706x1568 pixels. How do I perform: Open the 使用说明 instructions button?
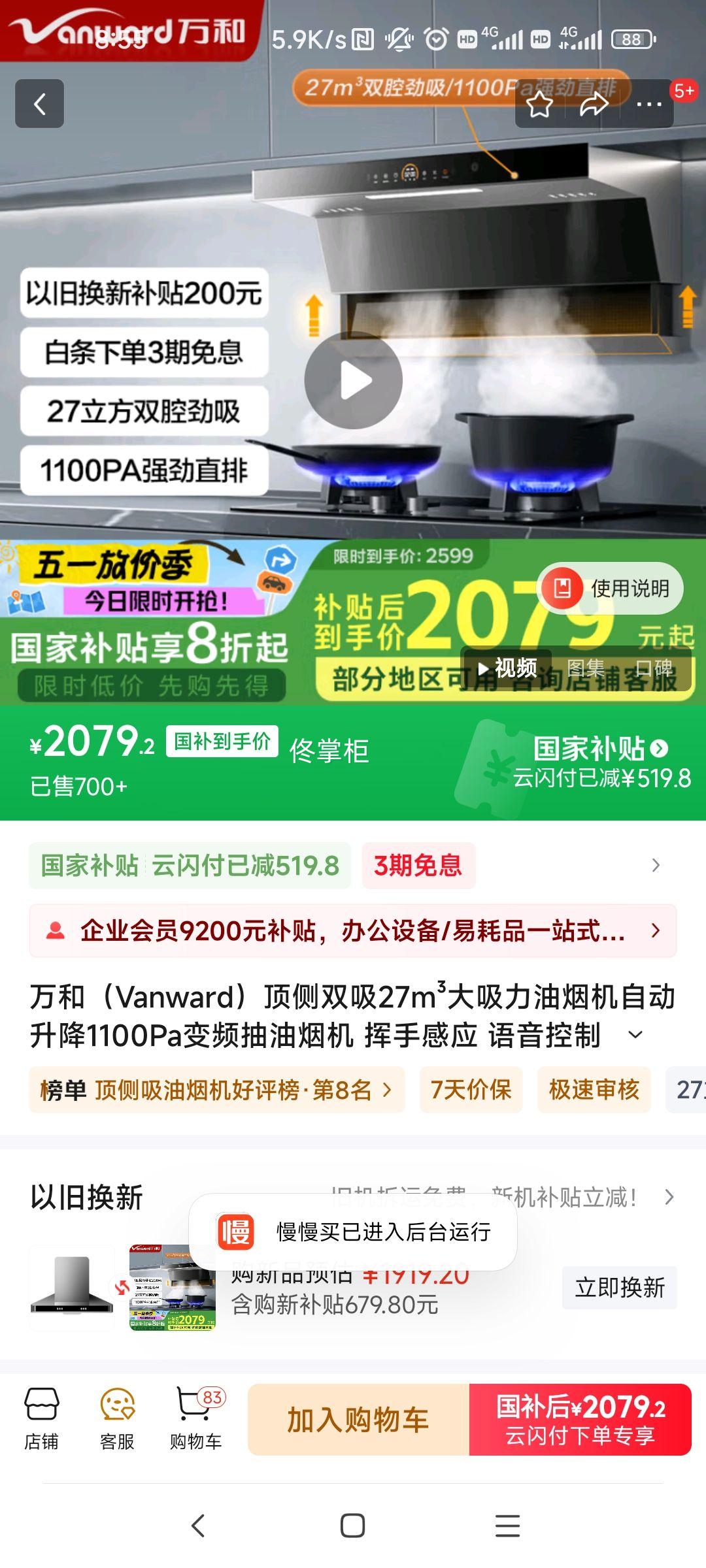coord(614,589)
